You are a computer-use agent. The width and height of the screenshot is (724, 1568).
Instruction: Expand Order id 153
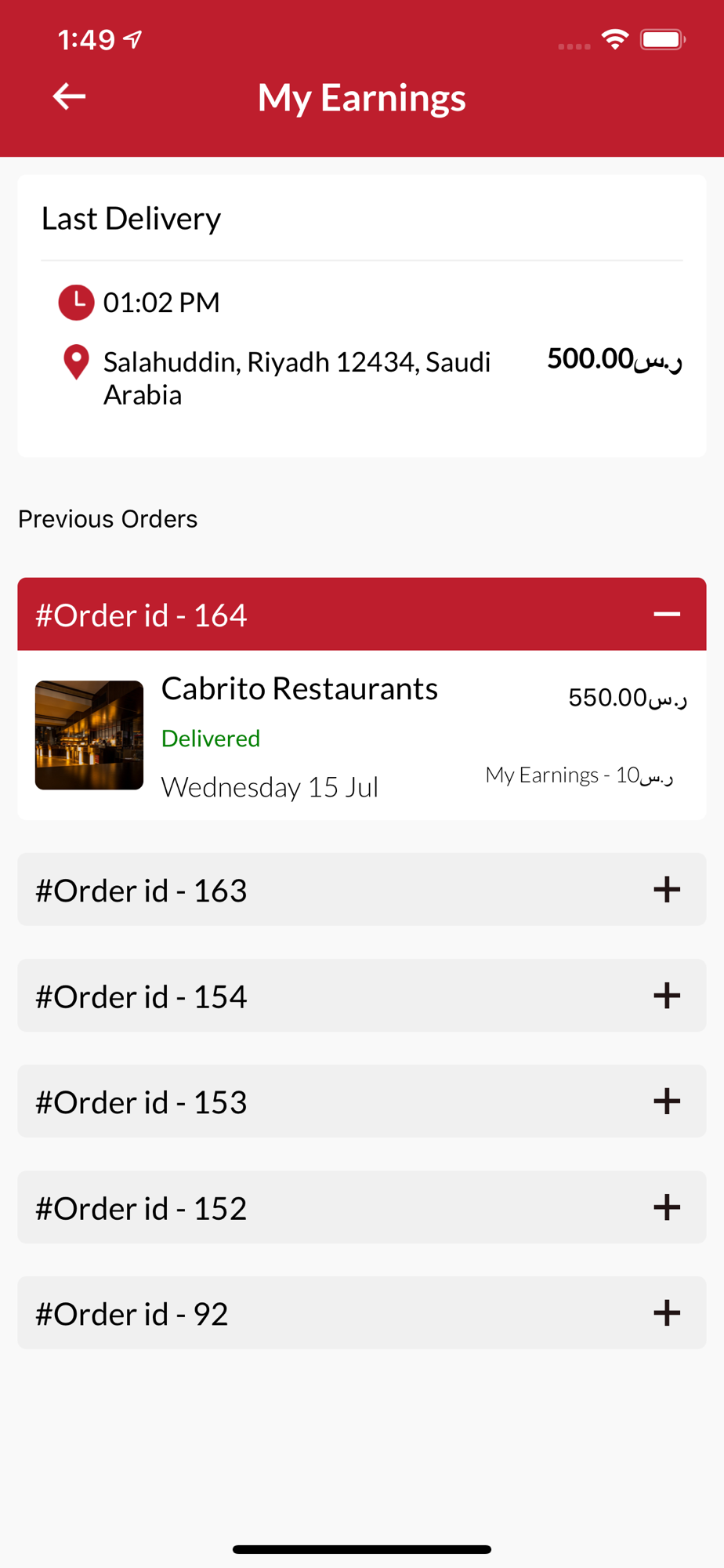tap(666, 1102)
